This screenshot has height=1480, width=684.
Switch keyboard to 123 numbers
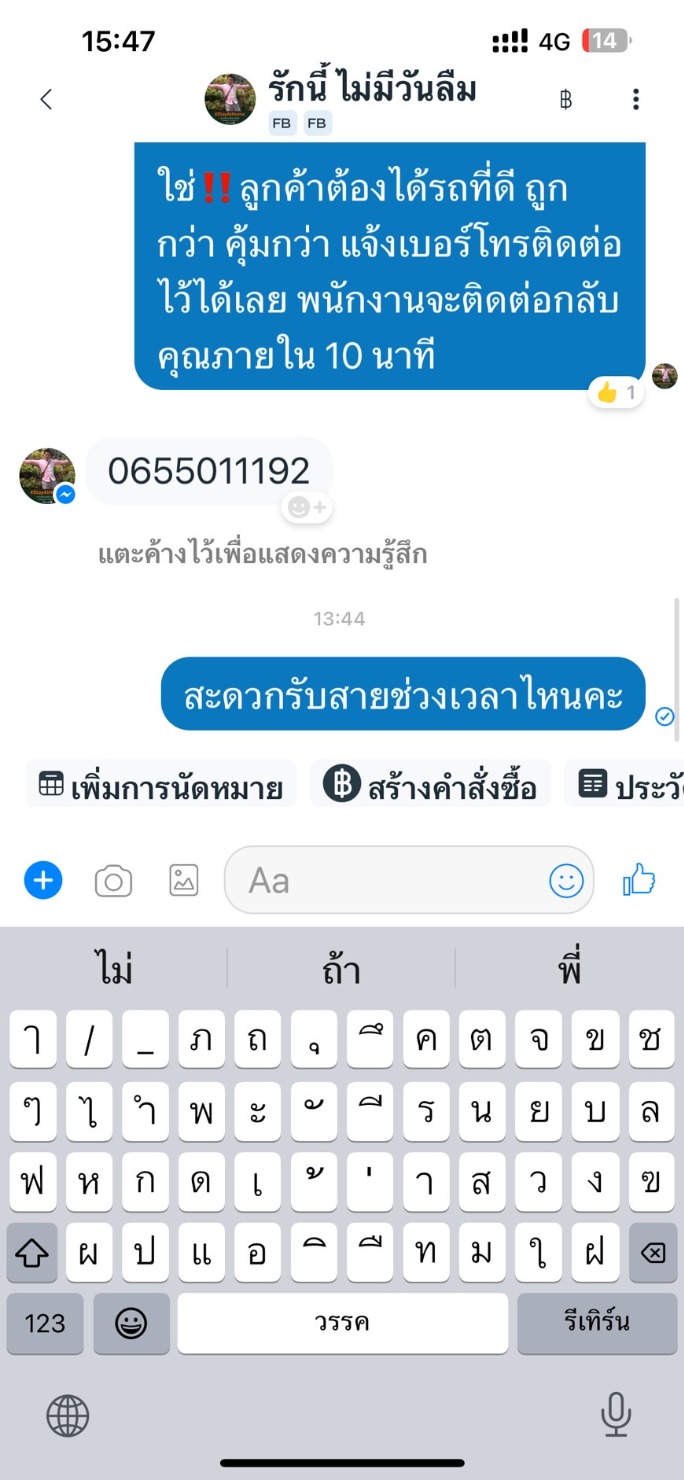tap(45, 1323)
